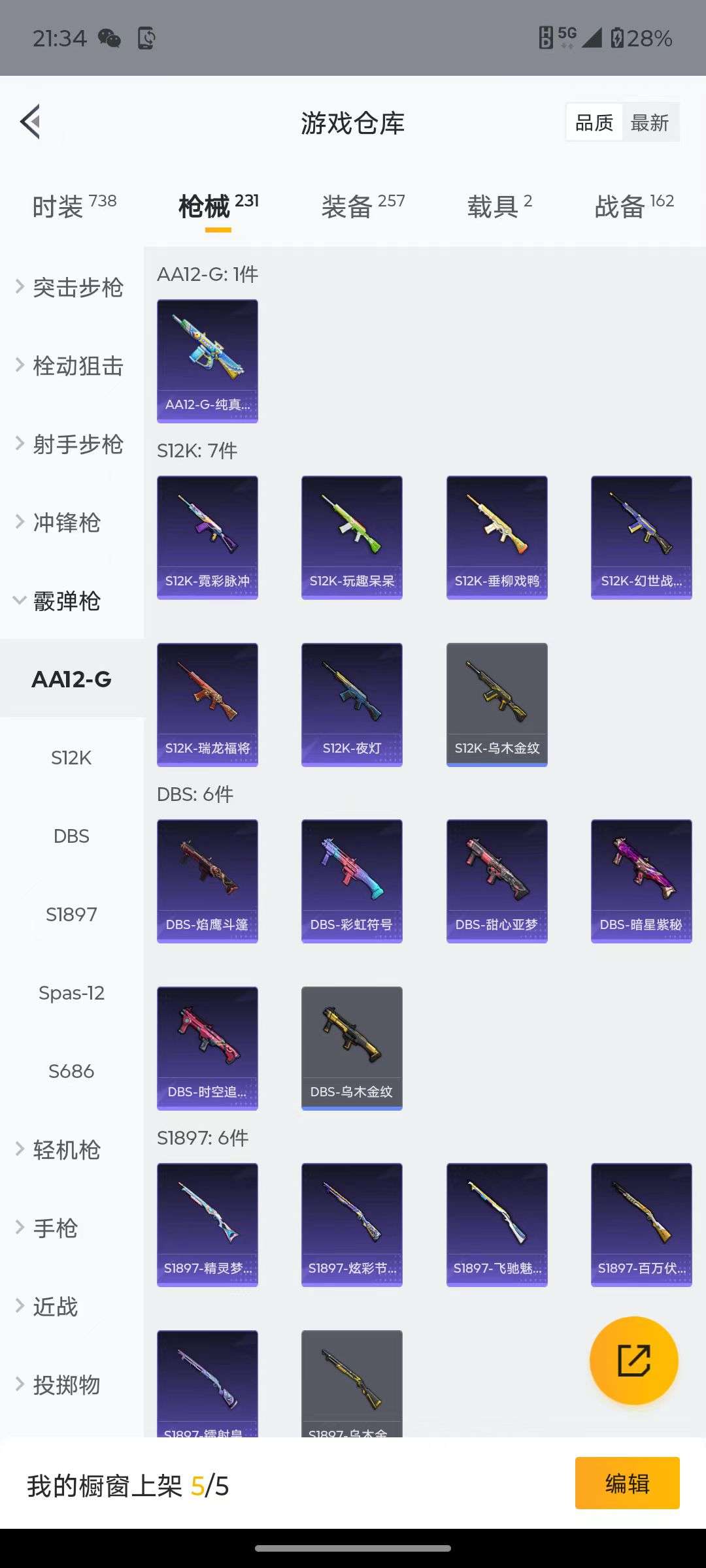Open the S12K-霓彩脉冲 skin
Image resolution: width=706 pixels, height=1568 pixels.
click(x=207, y=537)
